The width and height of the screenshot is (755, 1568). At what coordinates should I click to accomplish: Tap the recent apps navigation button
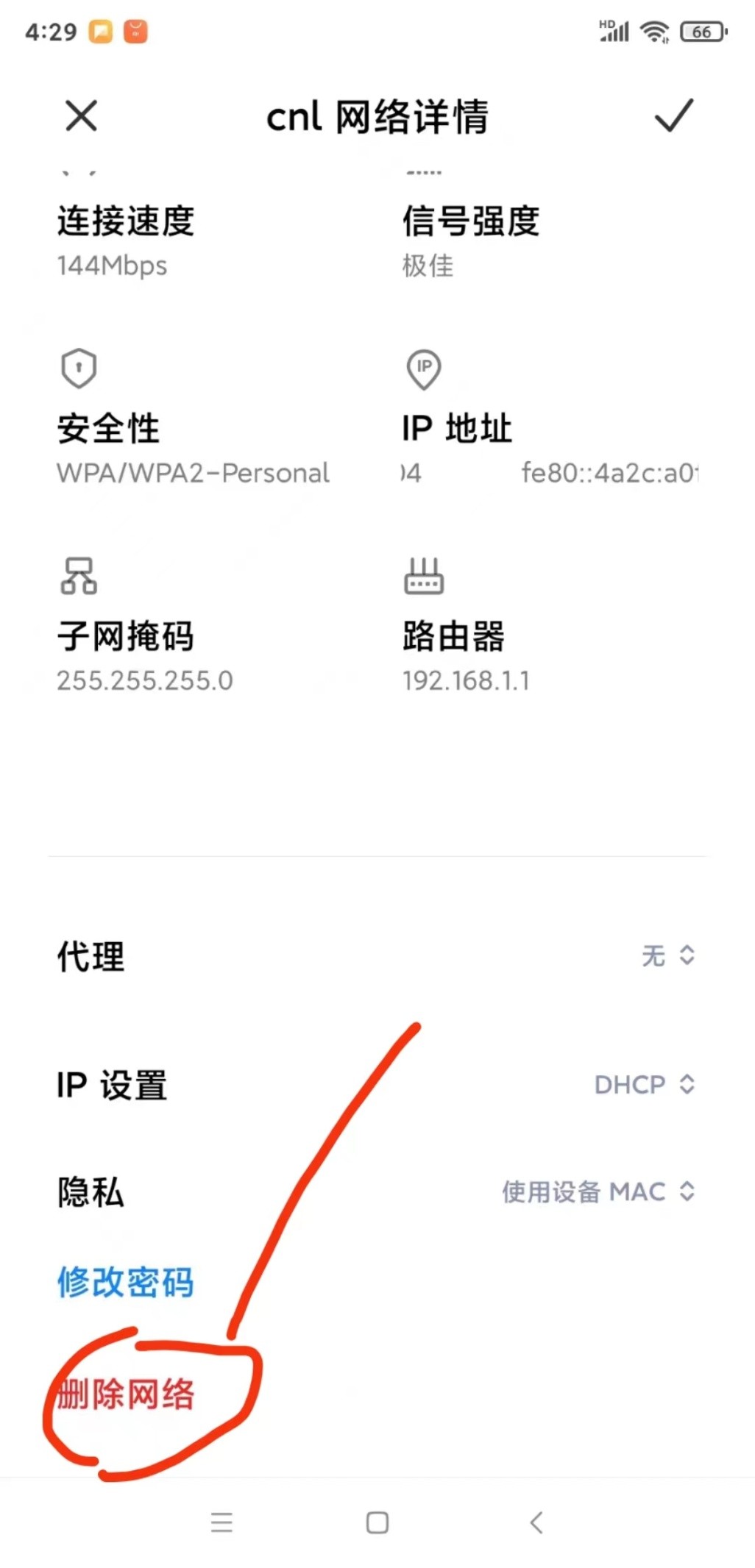[222, 1522]
